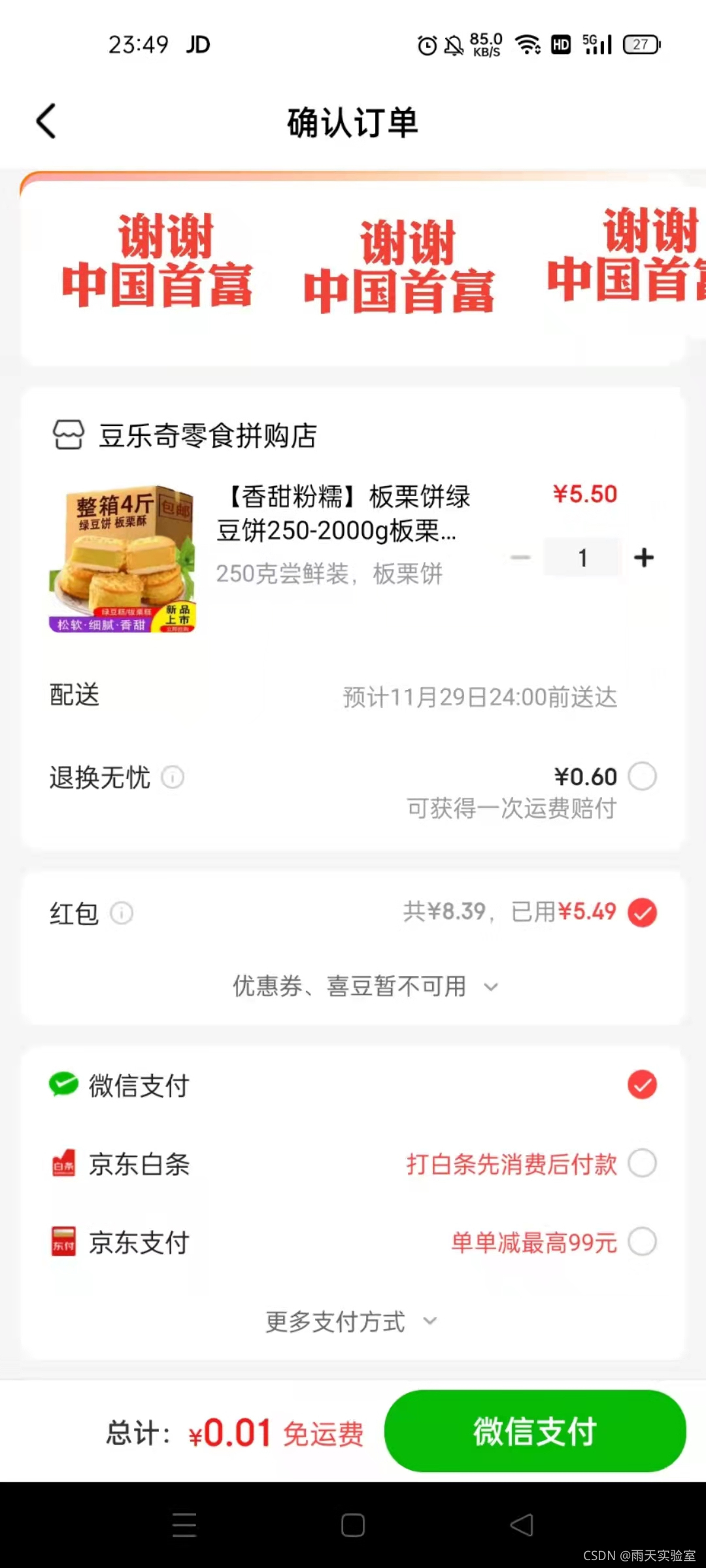The image size is (706, 1568).
Task: Tap the quantity field showing 1
Action: [582, 557]
